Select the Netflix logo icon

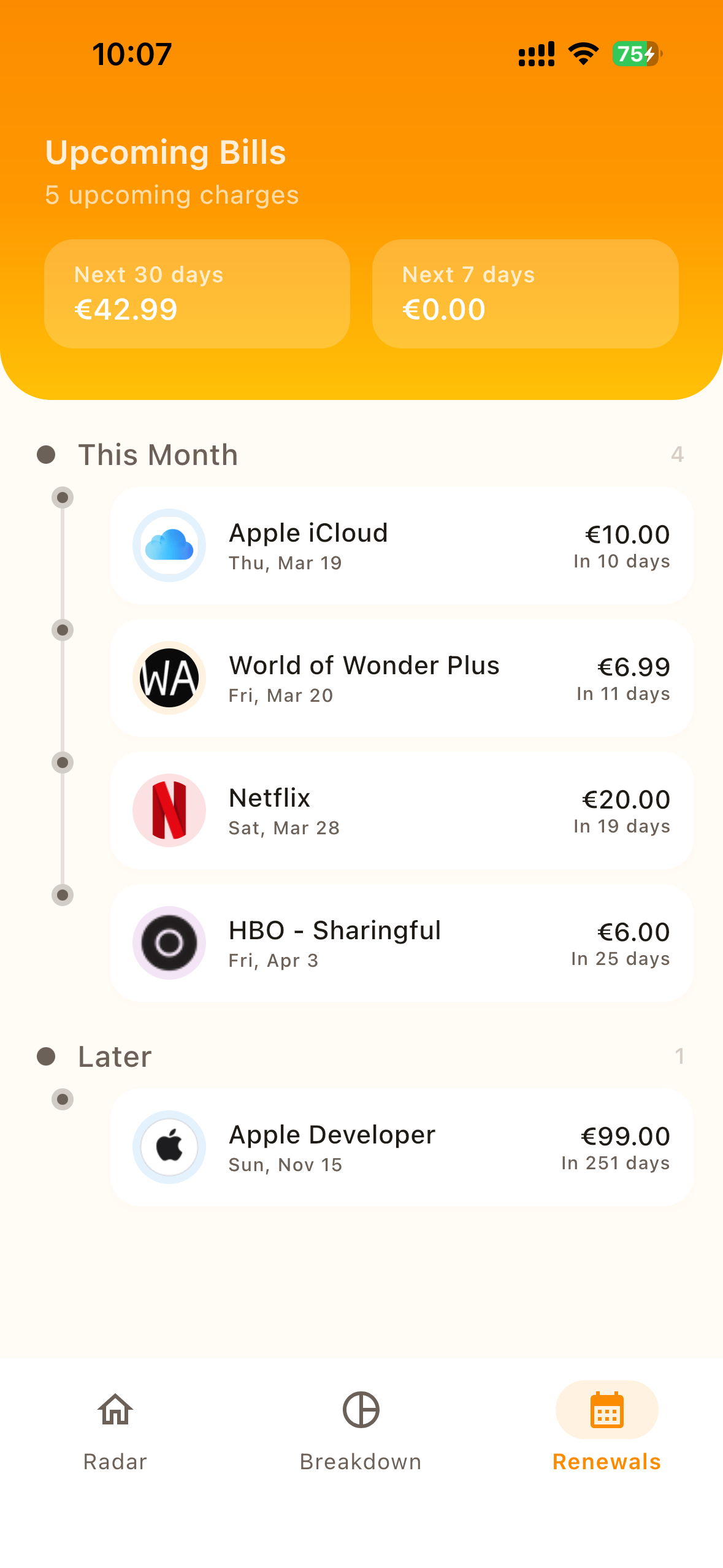[x=169, y=810]
